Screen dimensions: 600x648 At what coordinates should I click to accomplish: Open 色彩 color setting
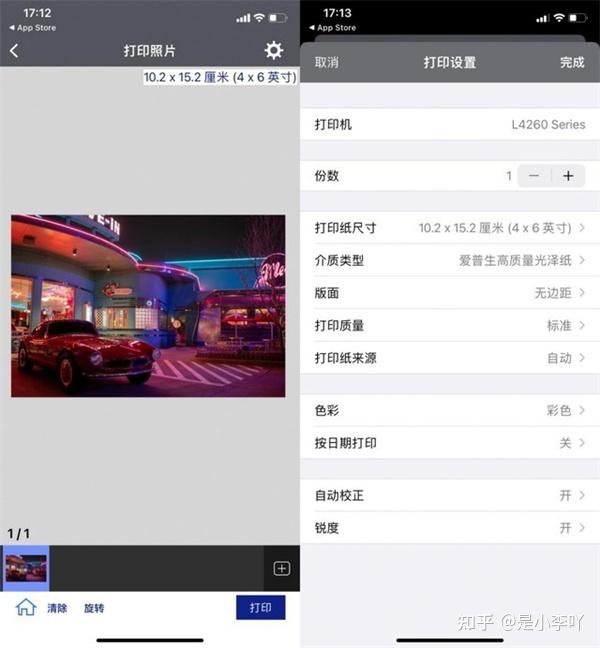[450, 410]
